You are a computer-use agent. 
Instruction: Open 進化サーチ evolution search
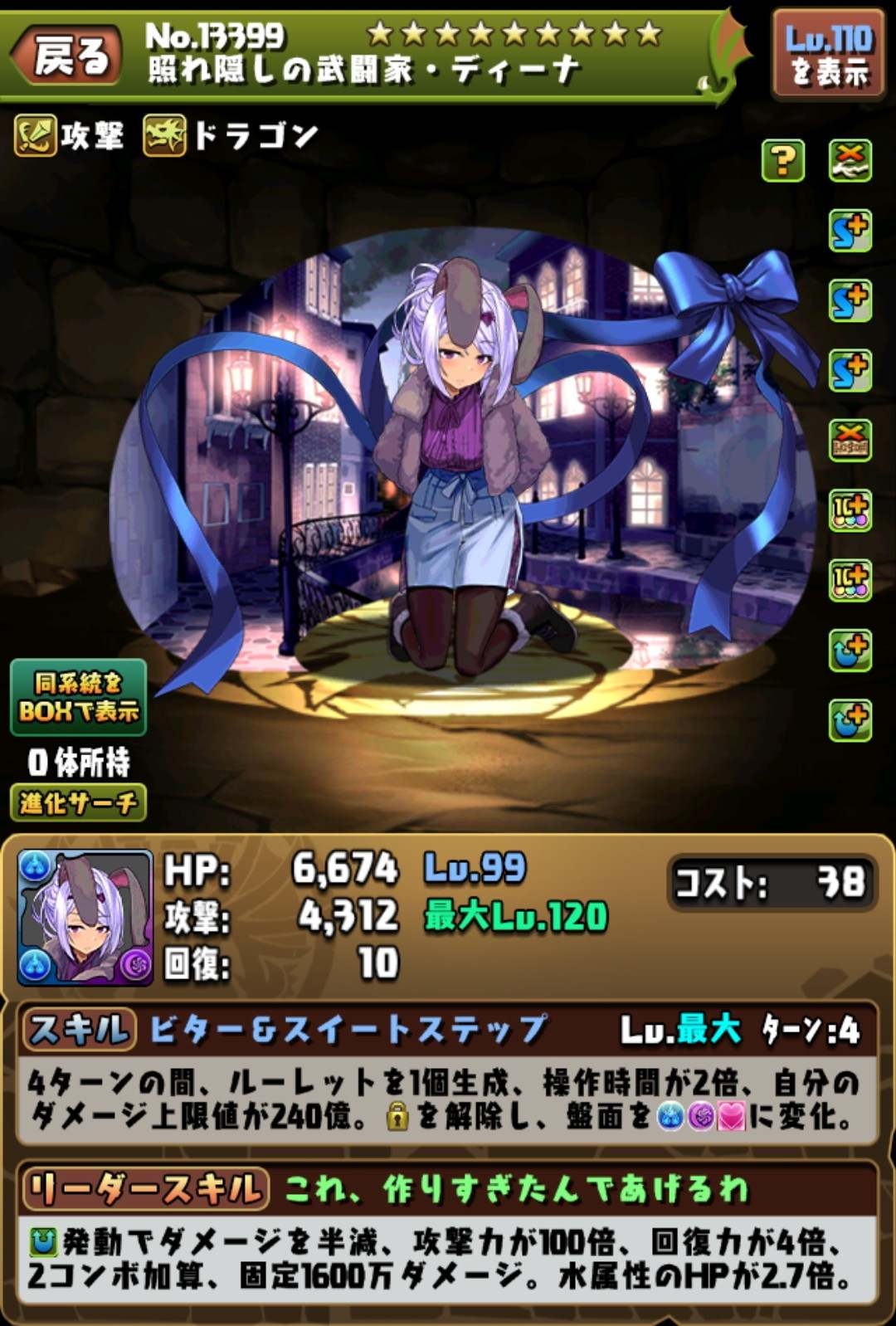click(x=79, y=802)
